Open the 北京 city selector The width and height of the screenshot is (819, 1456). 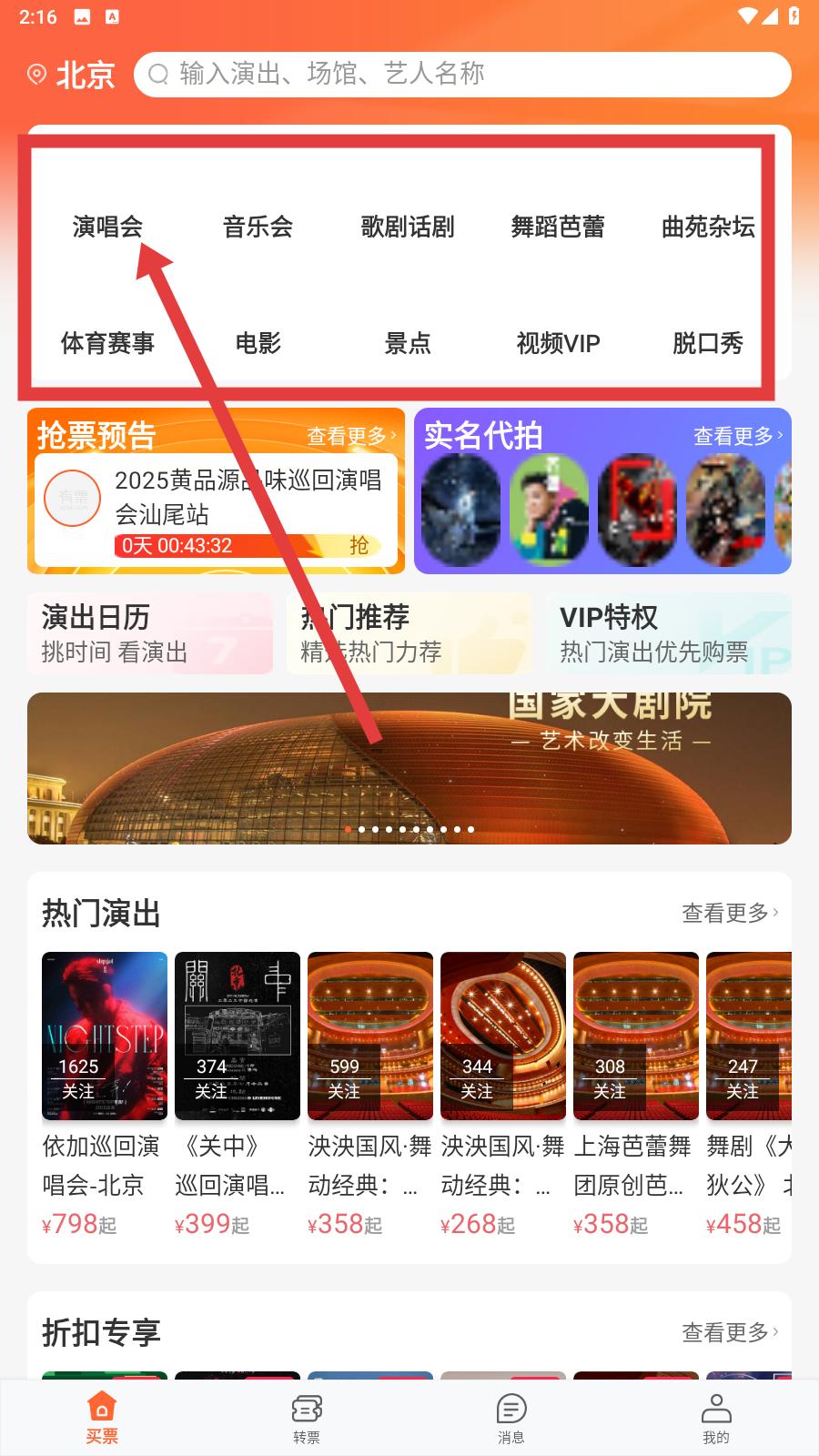click(x=73, y=75)
